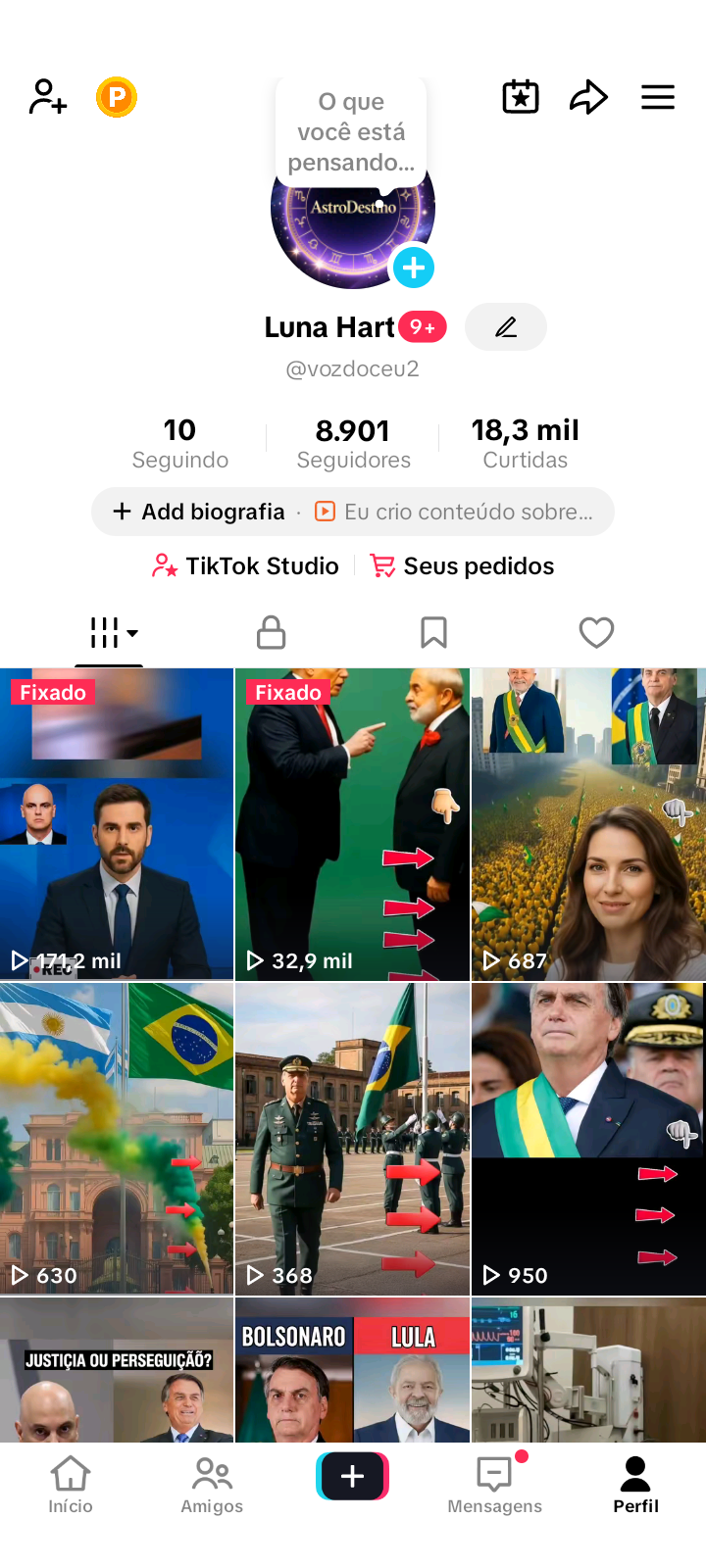706x1568 pixels.
Task: Switch to the private videos lock tab
Action: click(271, 632)
